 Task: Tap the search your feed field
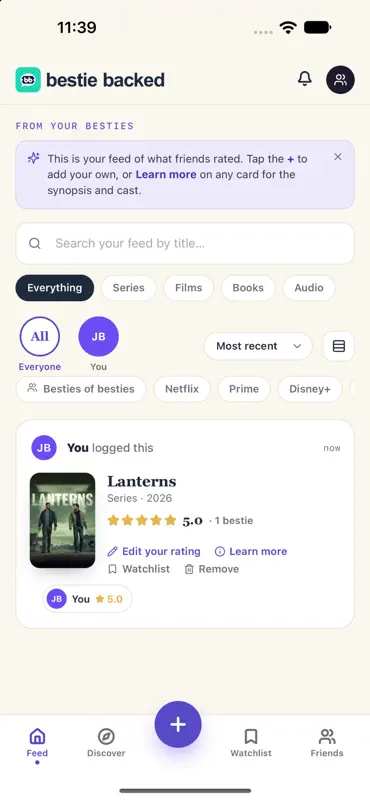pos(185,243)
